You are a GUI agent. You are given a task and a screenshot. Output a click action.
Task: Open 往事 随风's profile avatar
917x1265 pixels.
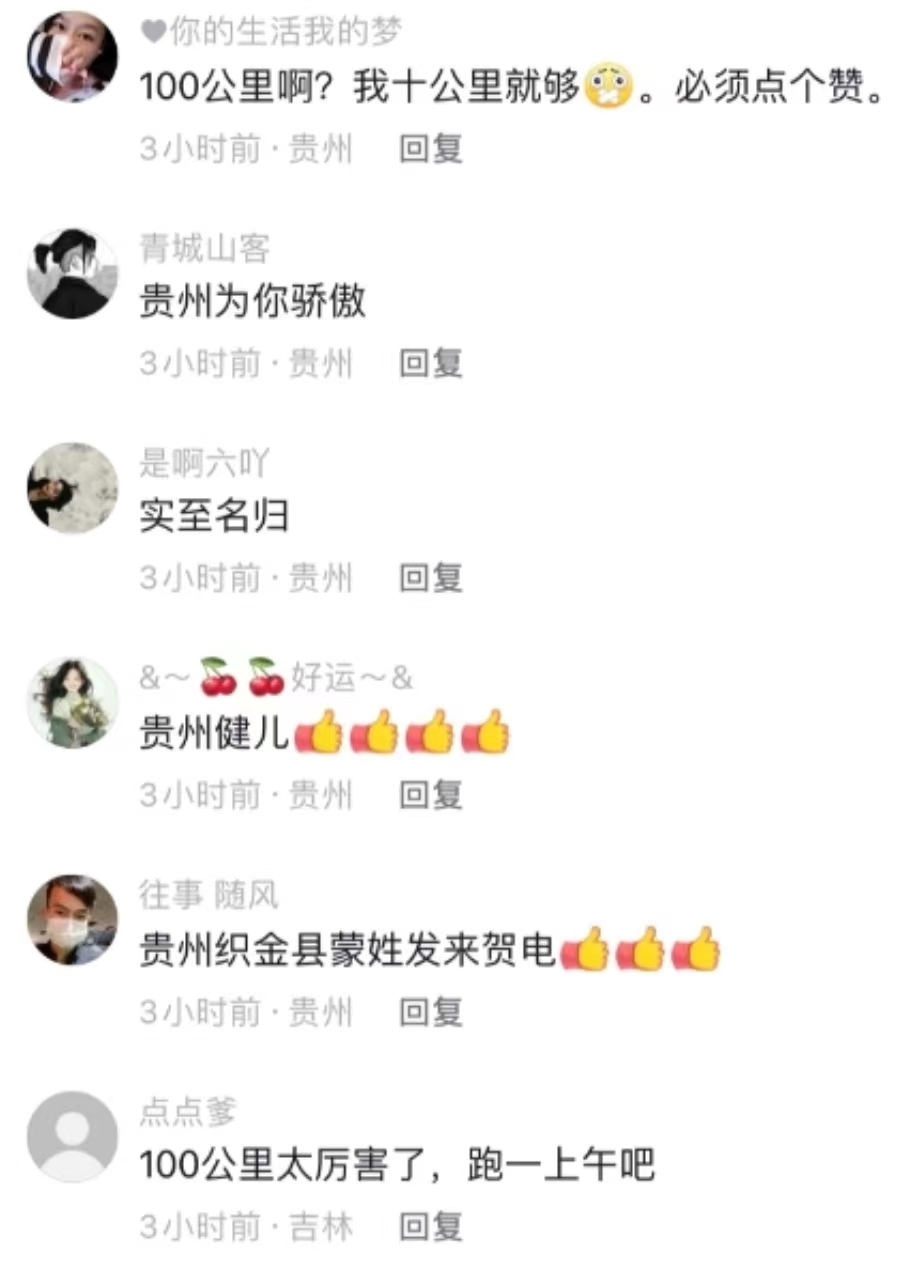[72, 920]
